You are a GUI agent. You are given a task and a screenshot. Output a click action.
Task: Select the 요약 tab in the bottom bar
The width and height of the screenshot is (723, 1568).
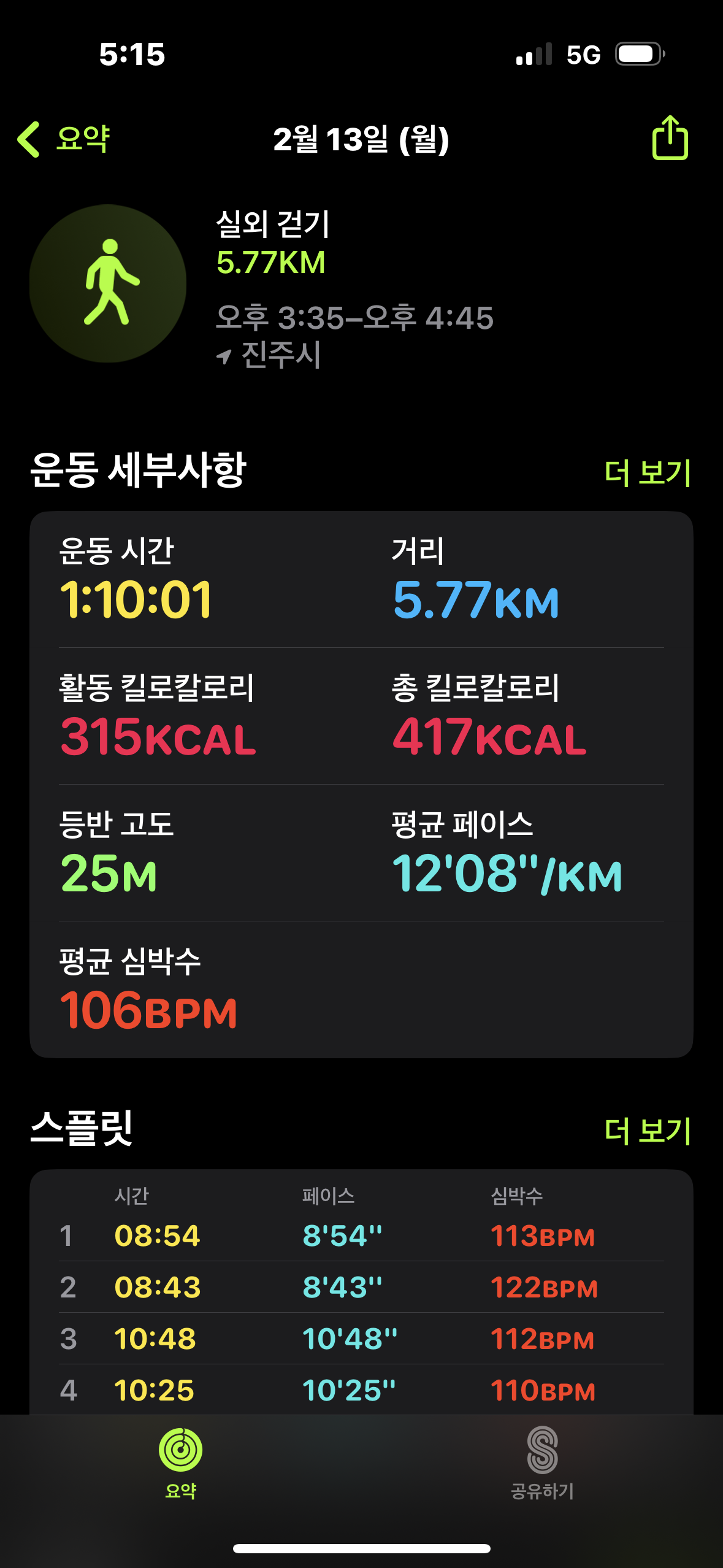[180, 1464]
